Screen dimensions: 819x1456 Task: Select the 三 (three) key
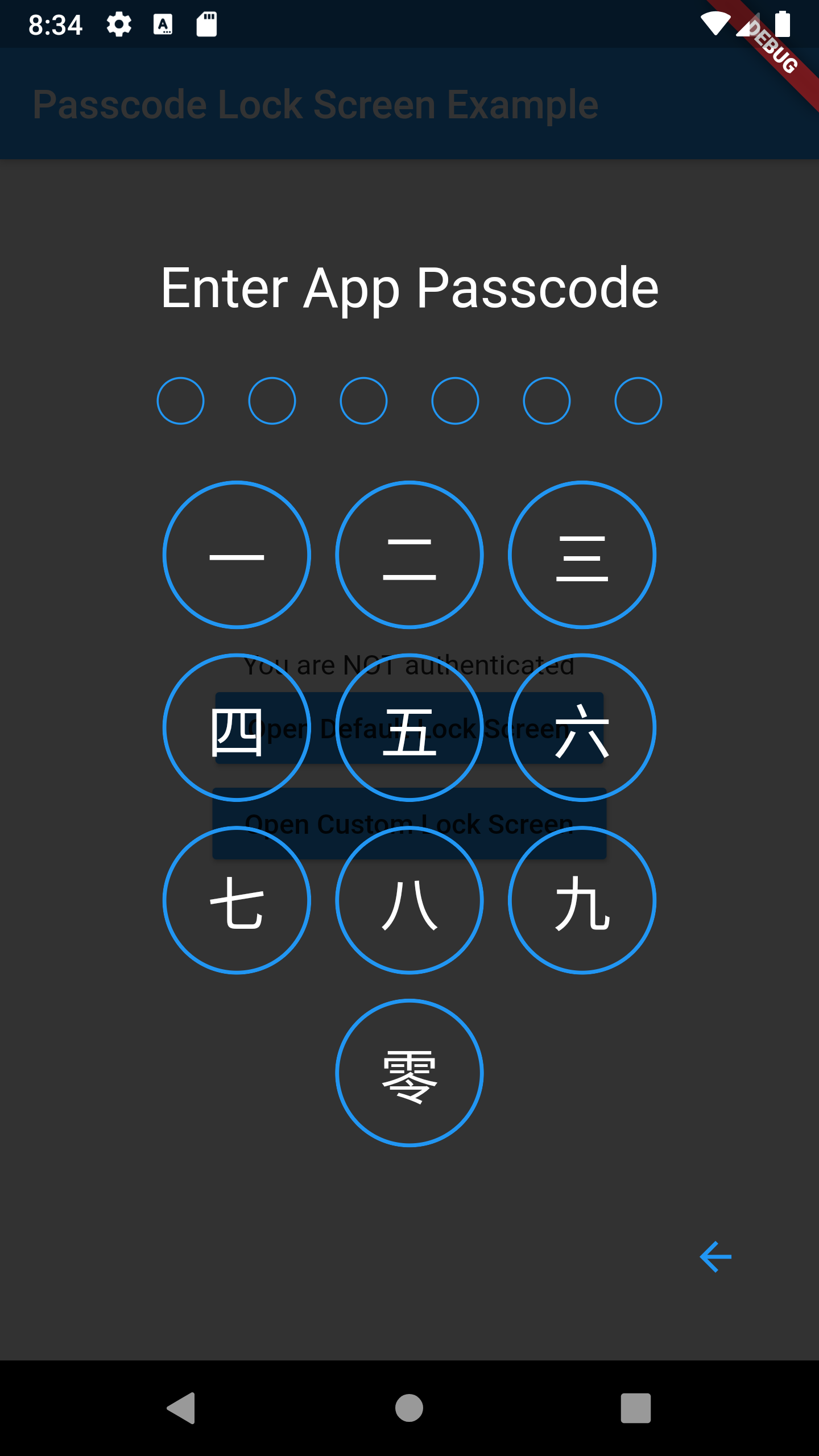tap(582, 555)
